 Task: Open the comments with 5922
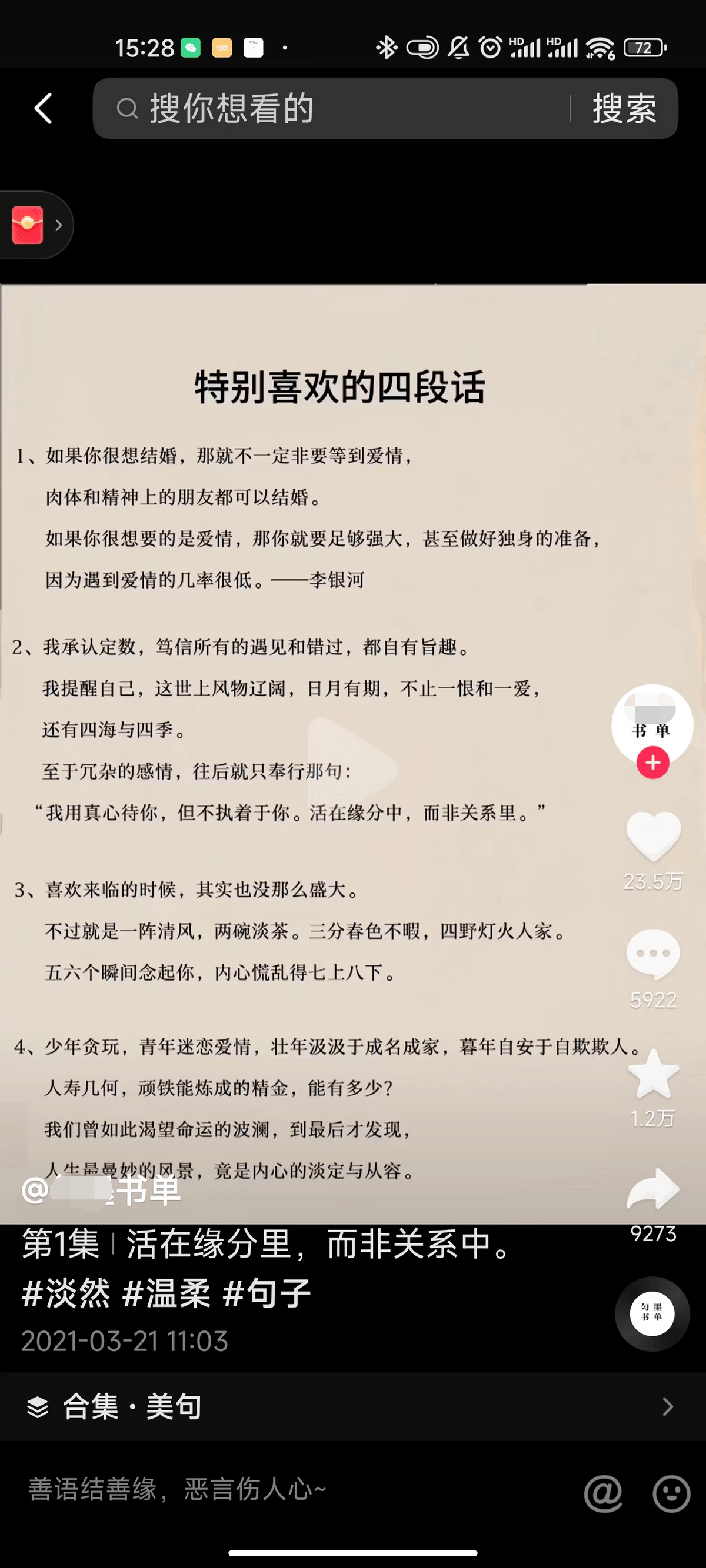coord(653,954)
